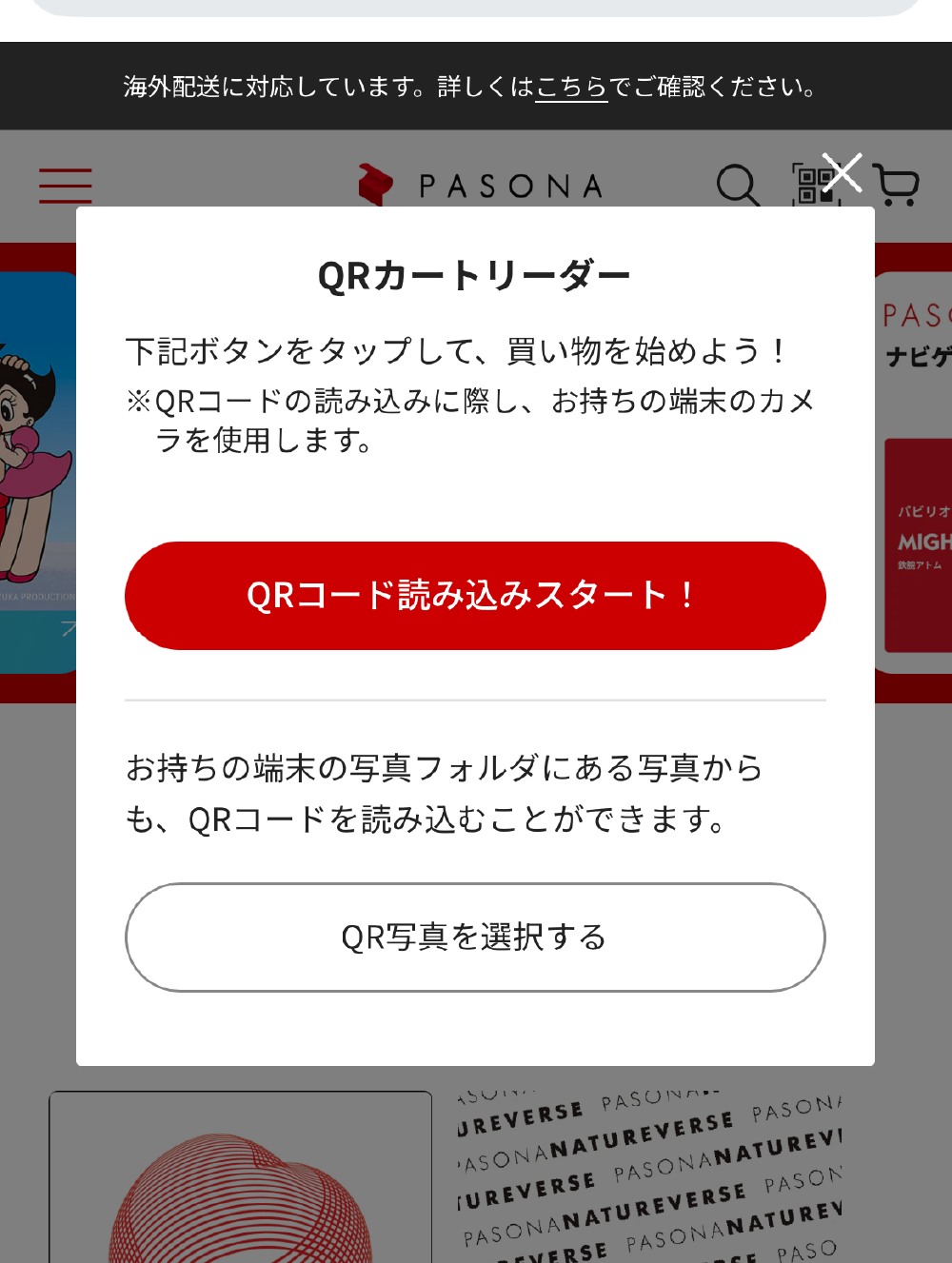This screenshot has width=952, height=1263.
Task: Tap the QR写真を選択する button
Action: [475, 937]
